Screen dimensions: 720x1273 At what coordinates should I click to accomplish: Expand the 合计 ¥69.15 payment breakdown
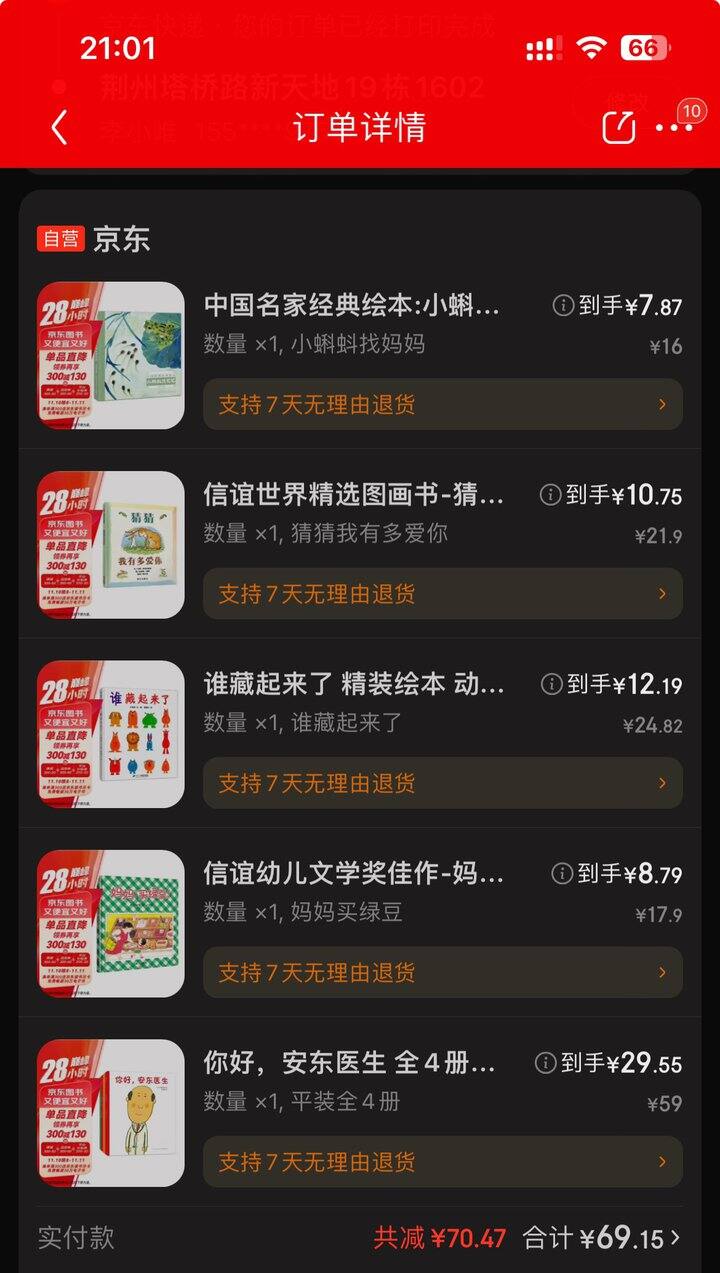coord(602,1238)
